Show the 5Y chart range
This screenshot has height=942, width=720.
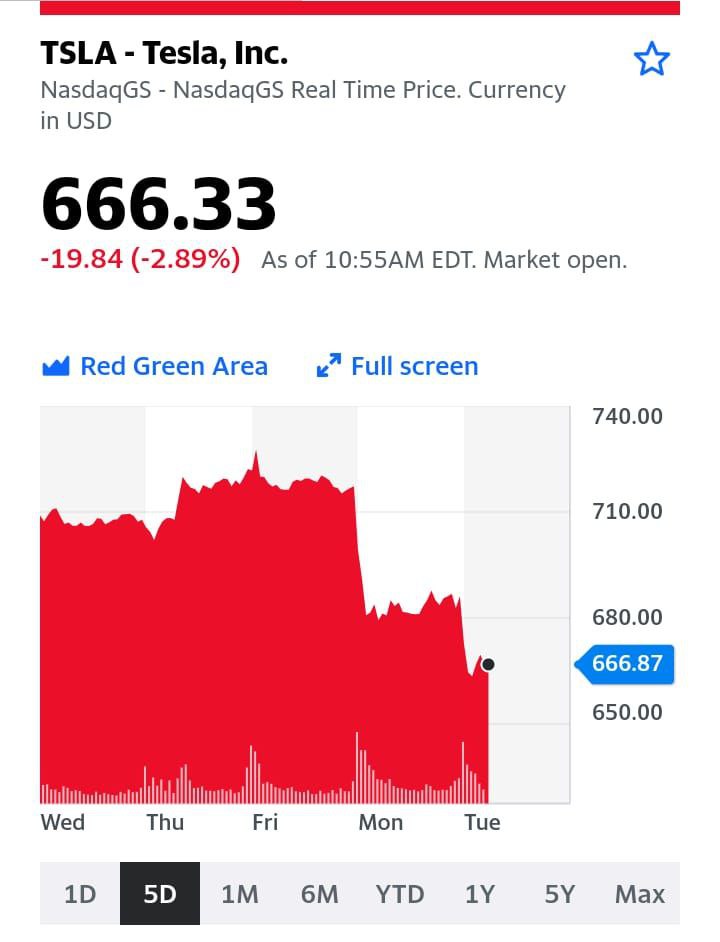[560, 894]
